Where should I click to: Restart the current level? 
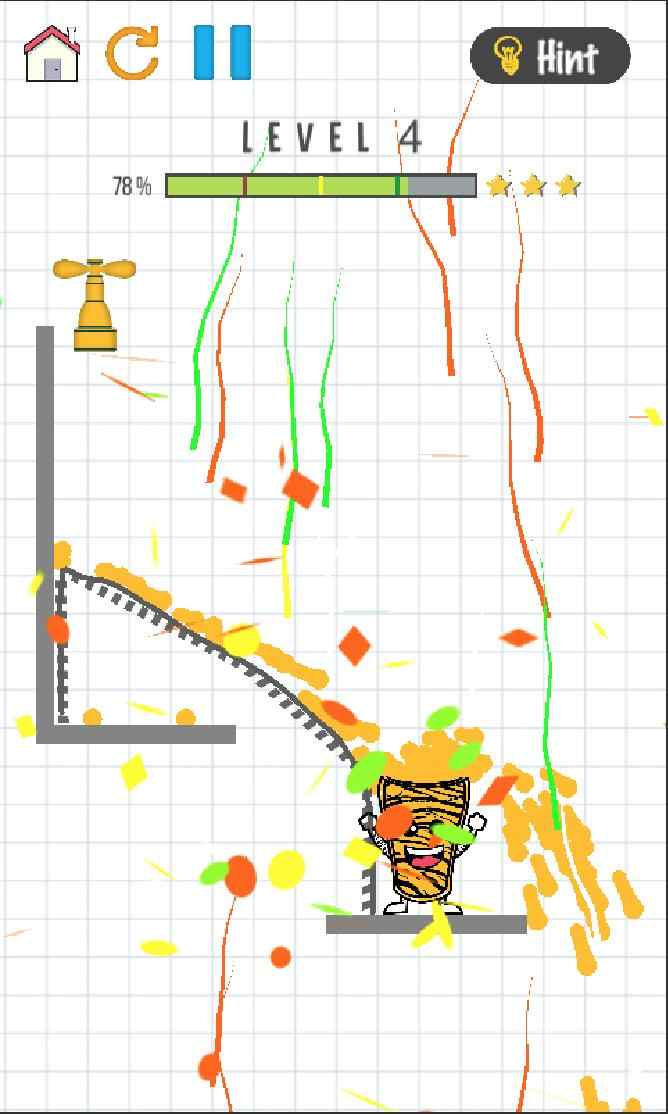[132, 54]
